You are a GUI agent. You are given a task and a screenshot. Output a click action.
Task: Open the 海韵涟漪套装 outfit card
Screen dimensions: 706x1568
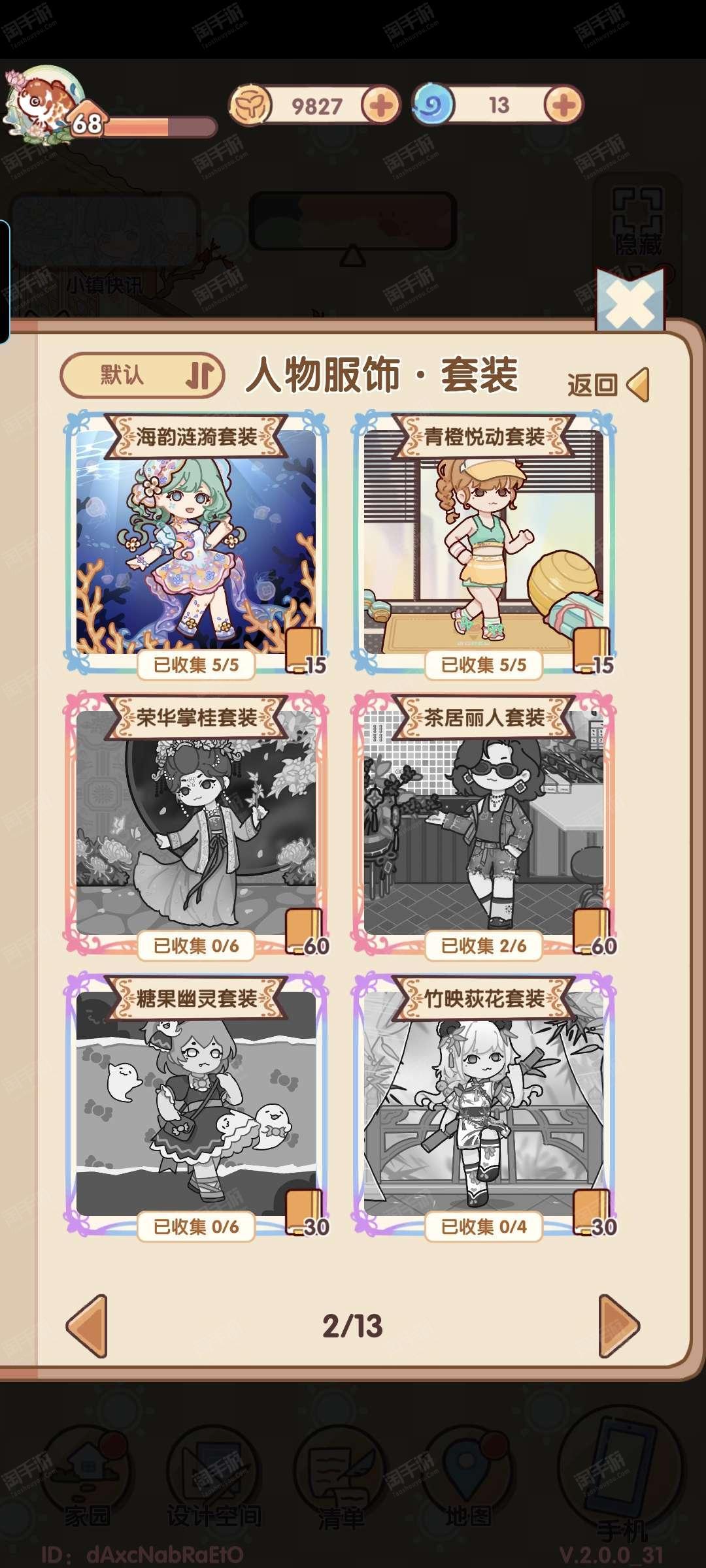[196, 543]
